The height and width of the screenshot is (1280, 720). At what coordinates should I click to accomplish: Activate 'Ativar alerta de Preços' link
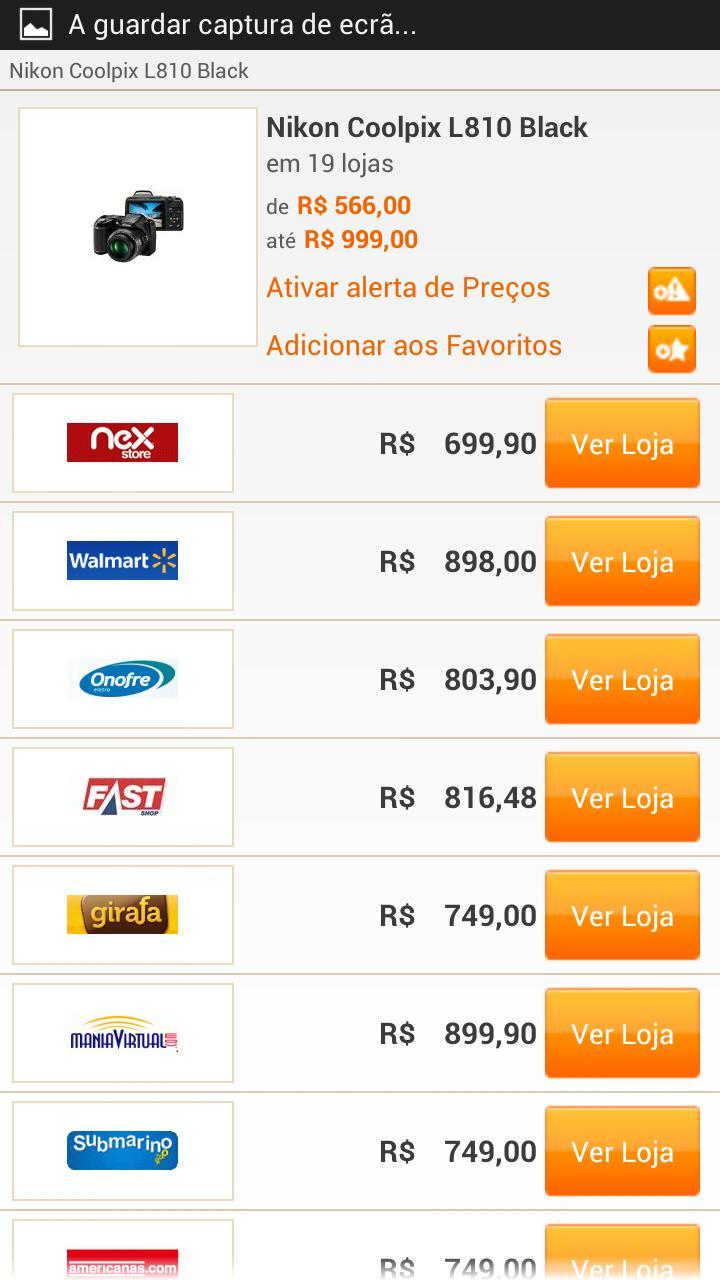coord(407,288)
